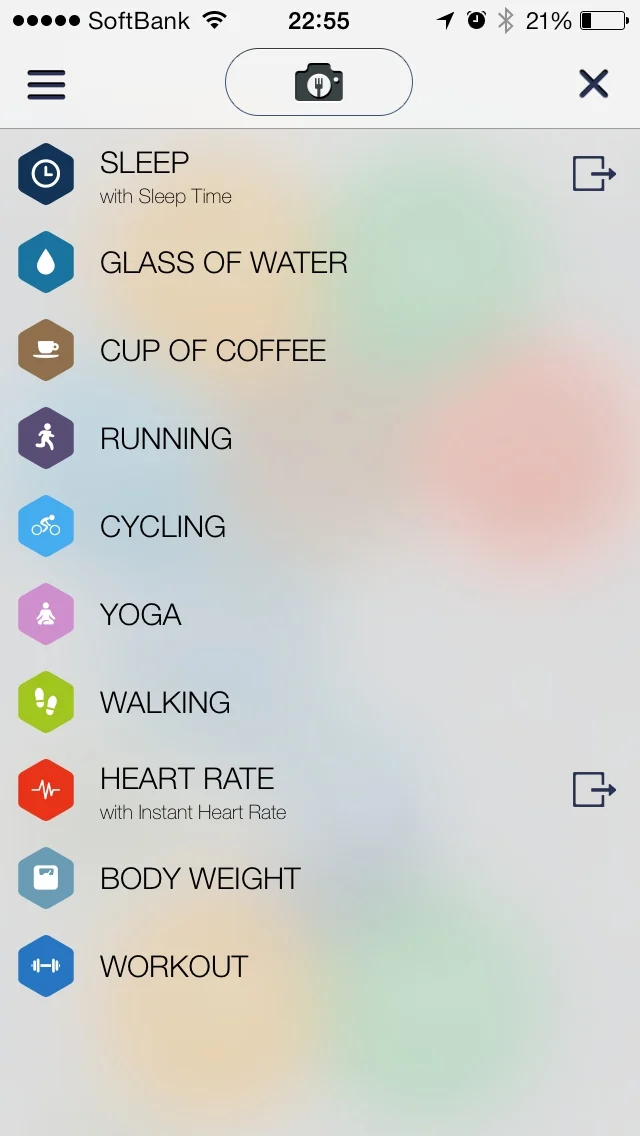Viewport: 640px width, 1136px height.
Task: Add a cup of coffee
Action: pos(320,350)
